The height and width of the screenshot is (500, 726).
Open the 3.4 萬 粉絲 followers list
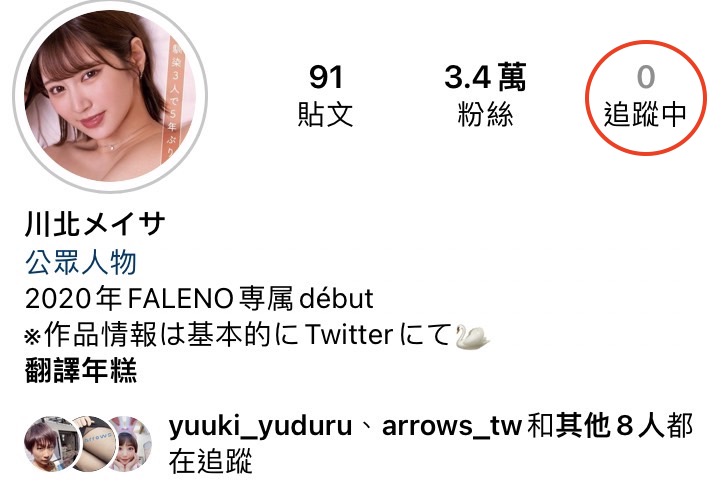(x=485, y=96)
